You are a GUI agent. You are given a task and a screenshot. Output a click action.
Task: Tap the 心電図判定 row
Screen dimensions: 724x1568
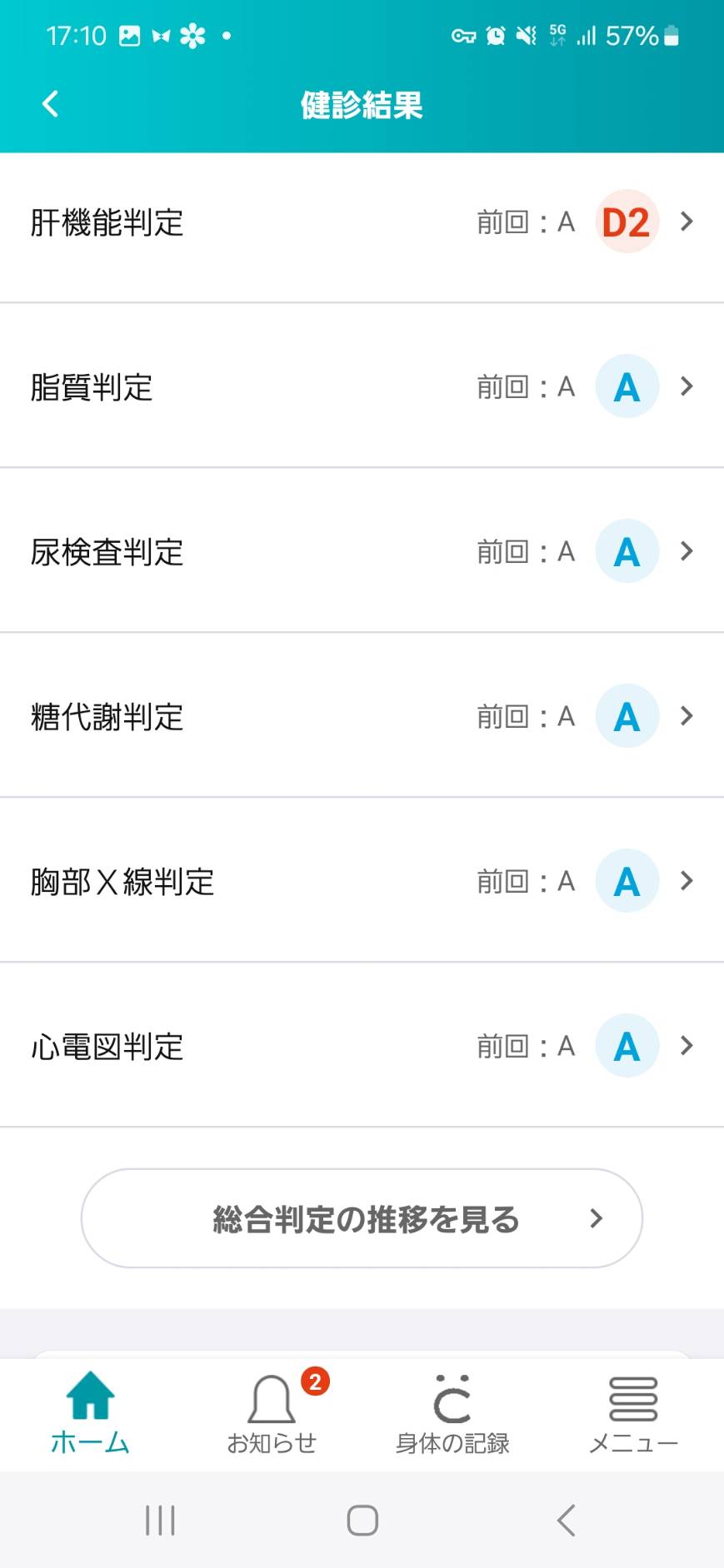click(362, 1046)
